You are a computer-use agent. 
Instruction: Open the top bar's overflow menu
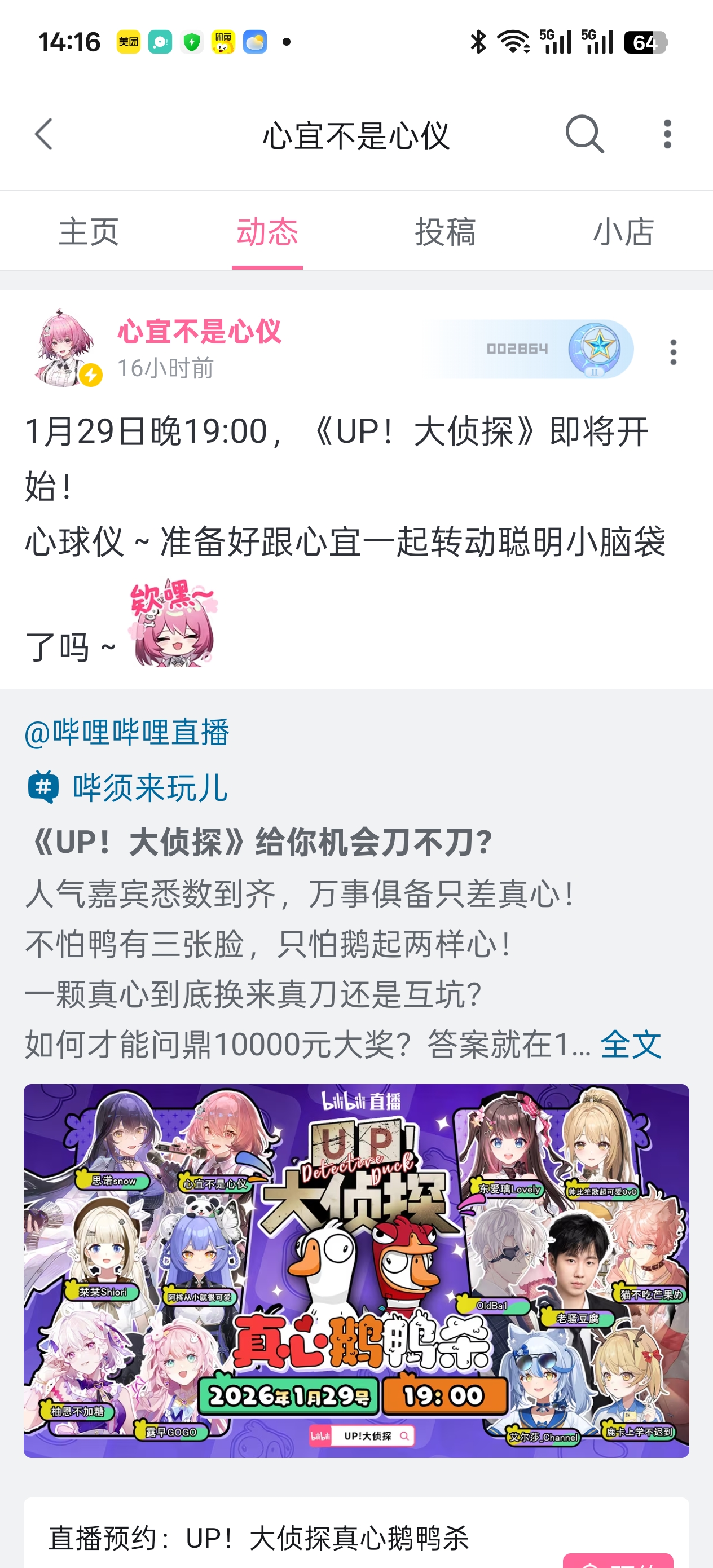tap(667, 134)
